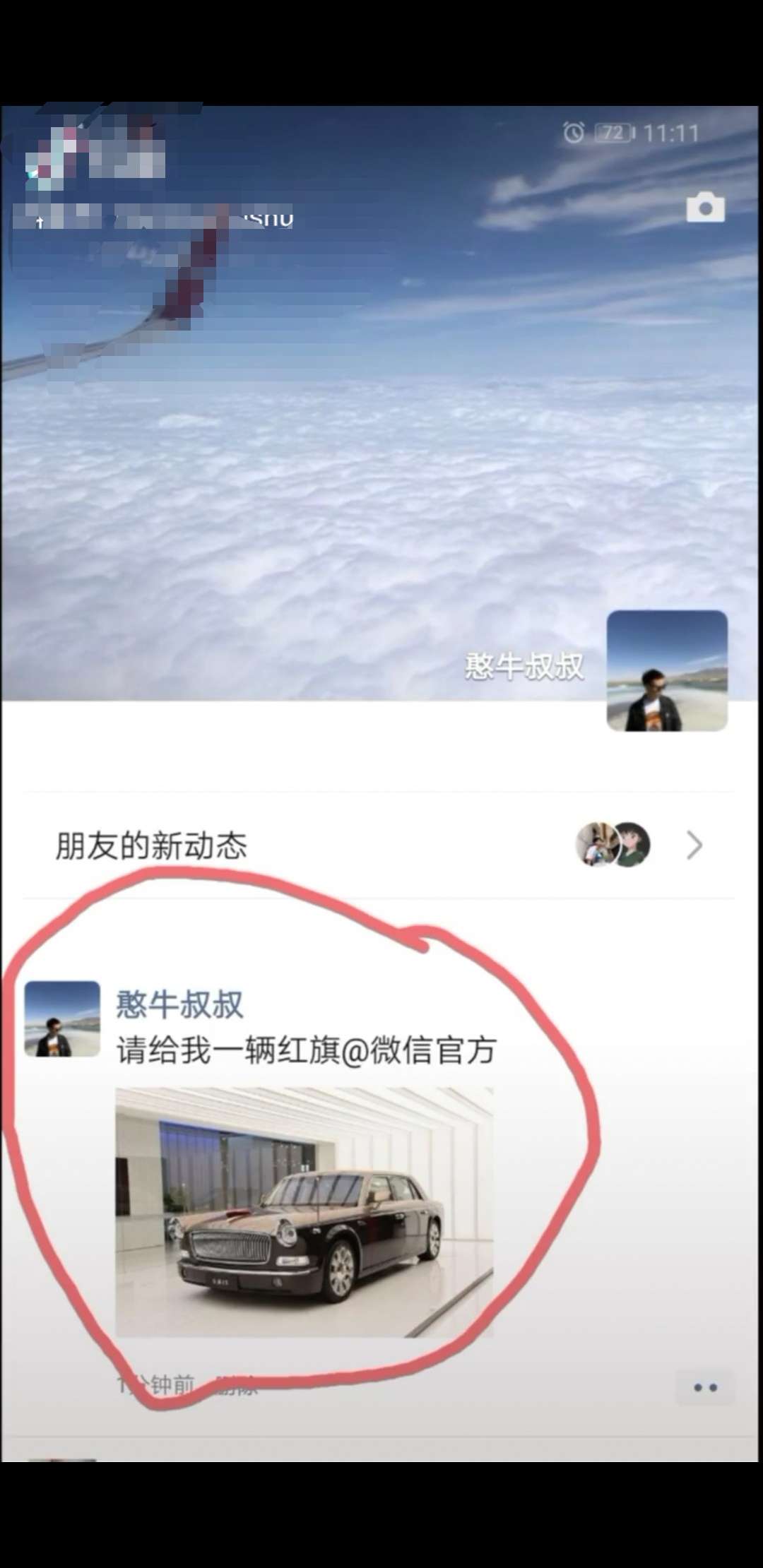Tap the small avatar beside 憨牛叔叔's post

62,1018
